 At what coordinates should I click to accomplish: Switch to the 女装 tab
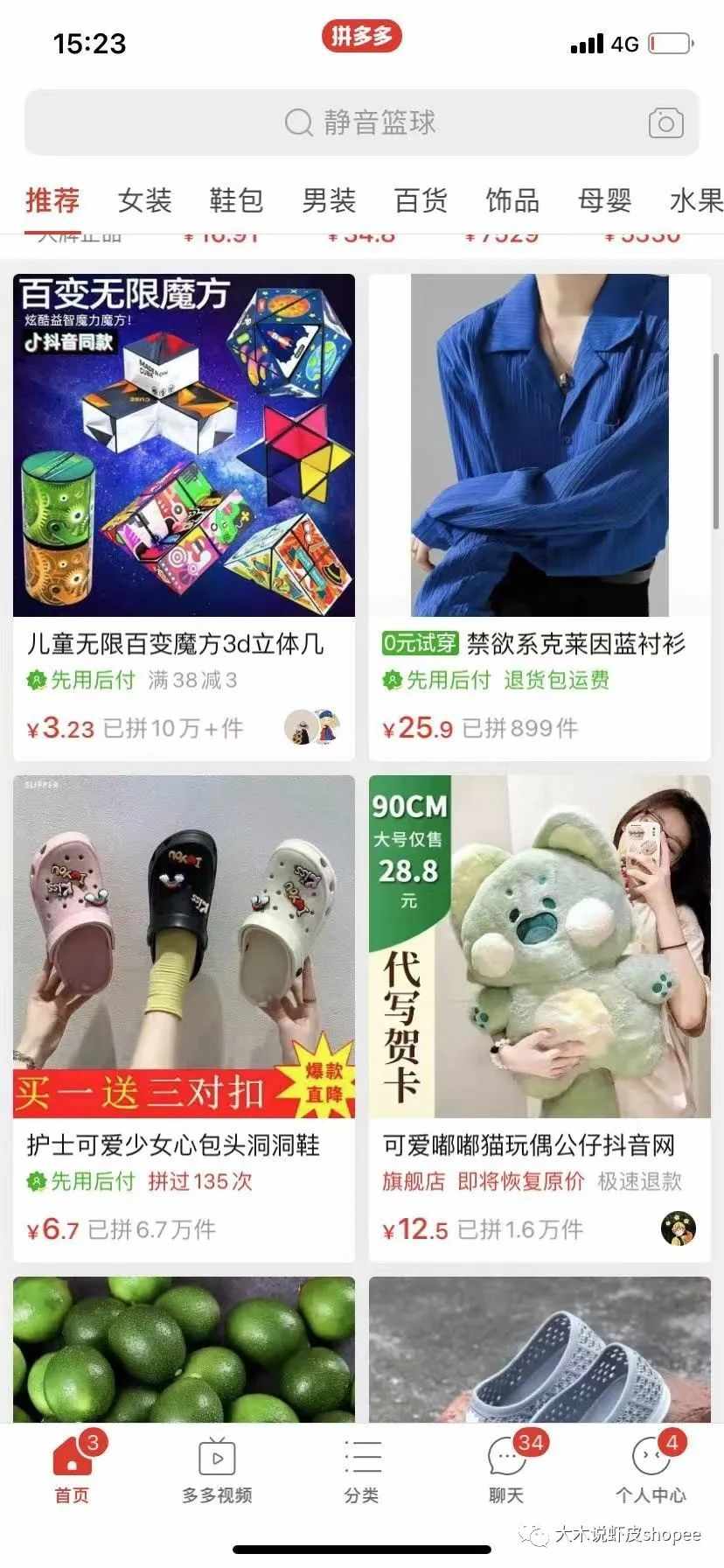pos(144,200)
